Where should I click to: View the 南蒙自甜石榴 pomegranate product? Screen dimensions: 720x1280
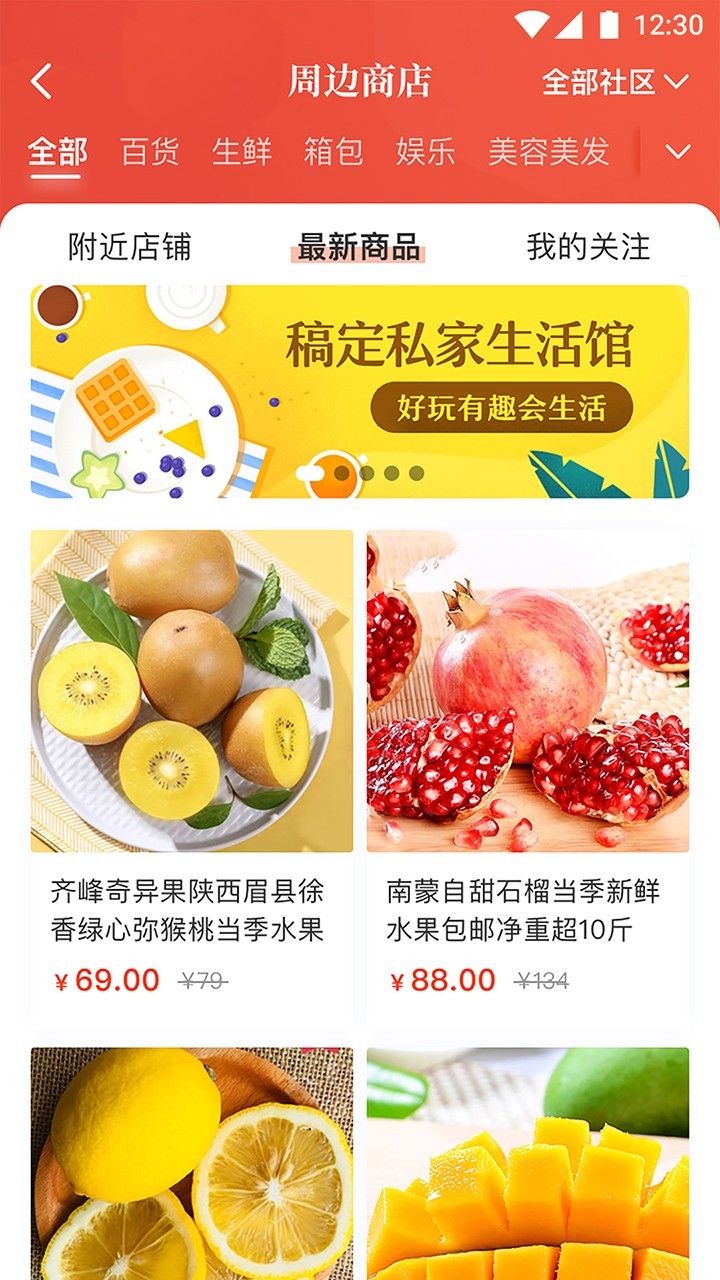click(x=527, y=778)
